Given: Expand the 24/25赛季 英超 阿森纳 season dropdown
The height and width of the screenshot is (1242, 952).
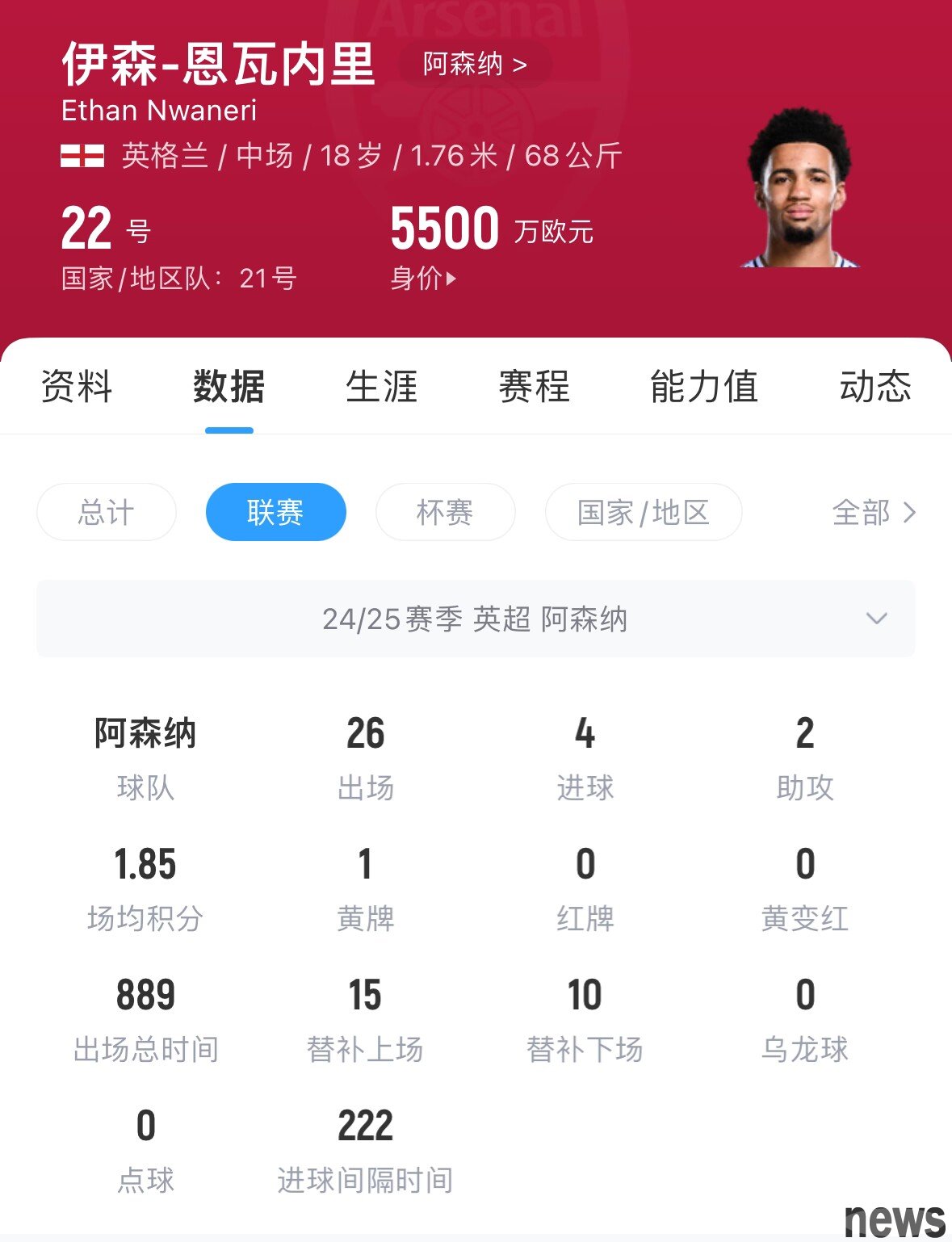Looking at the screenshot, I should pos(476,619).
